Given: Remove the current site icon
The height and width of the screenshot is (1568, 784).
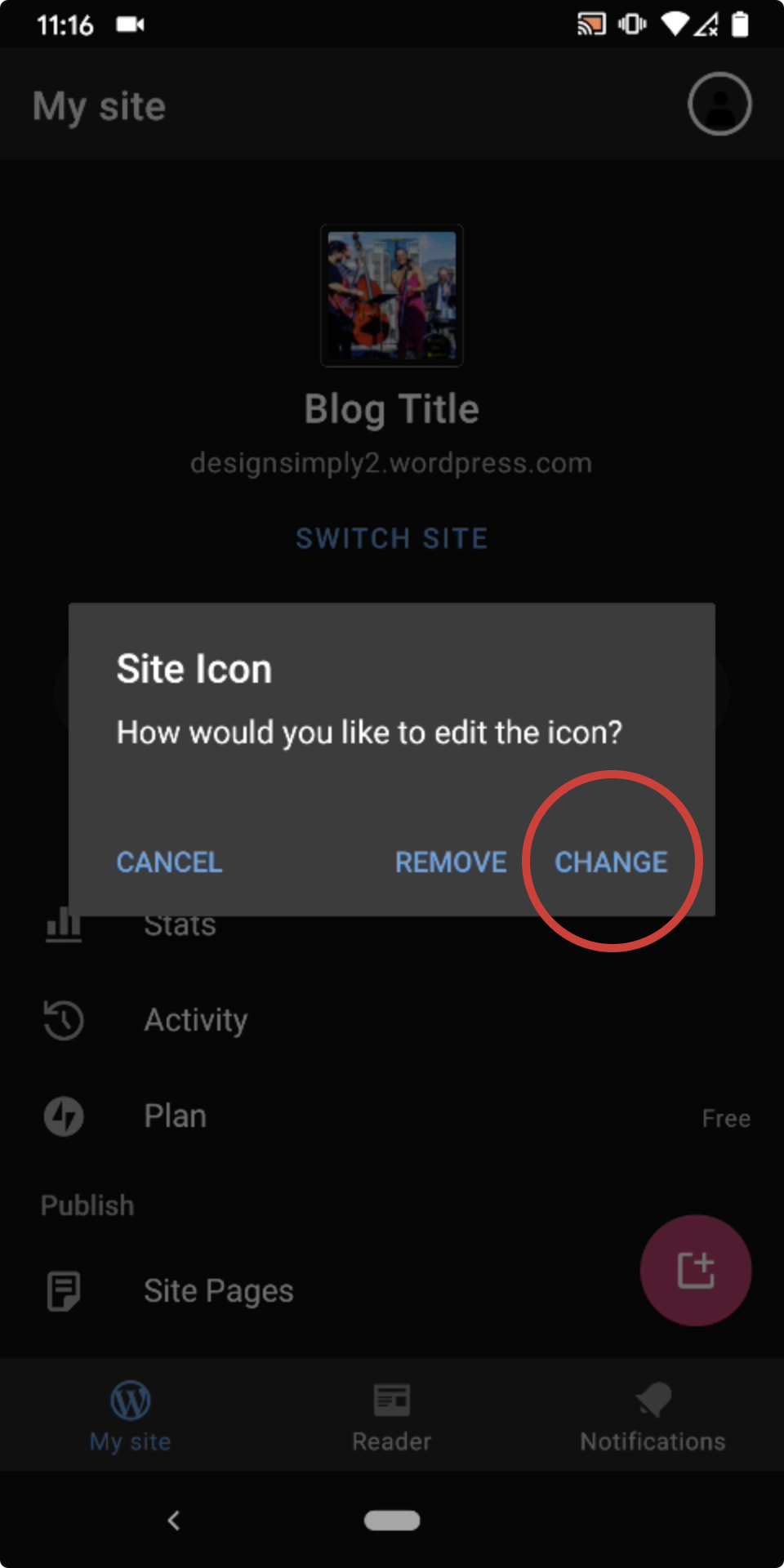Looking at the screenshot, I should point(451,862).
